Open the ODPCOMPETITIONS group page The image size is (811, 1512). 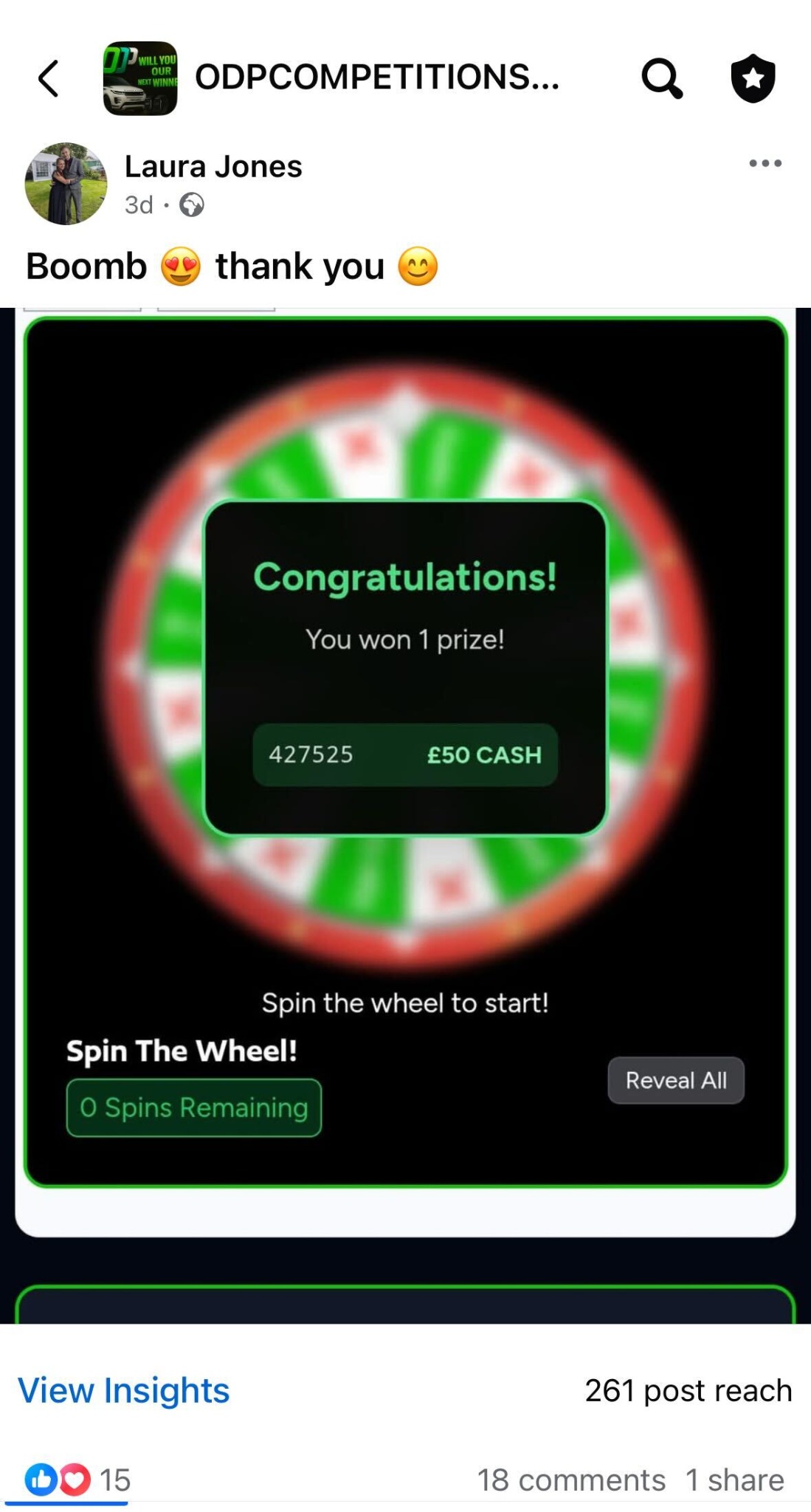tap(376, 77)
